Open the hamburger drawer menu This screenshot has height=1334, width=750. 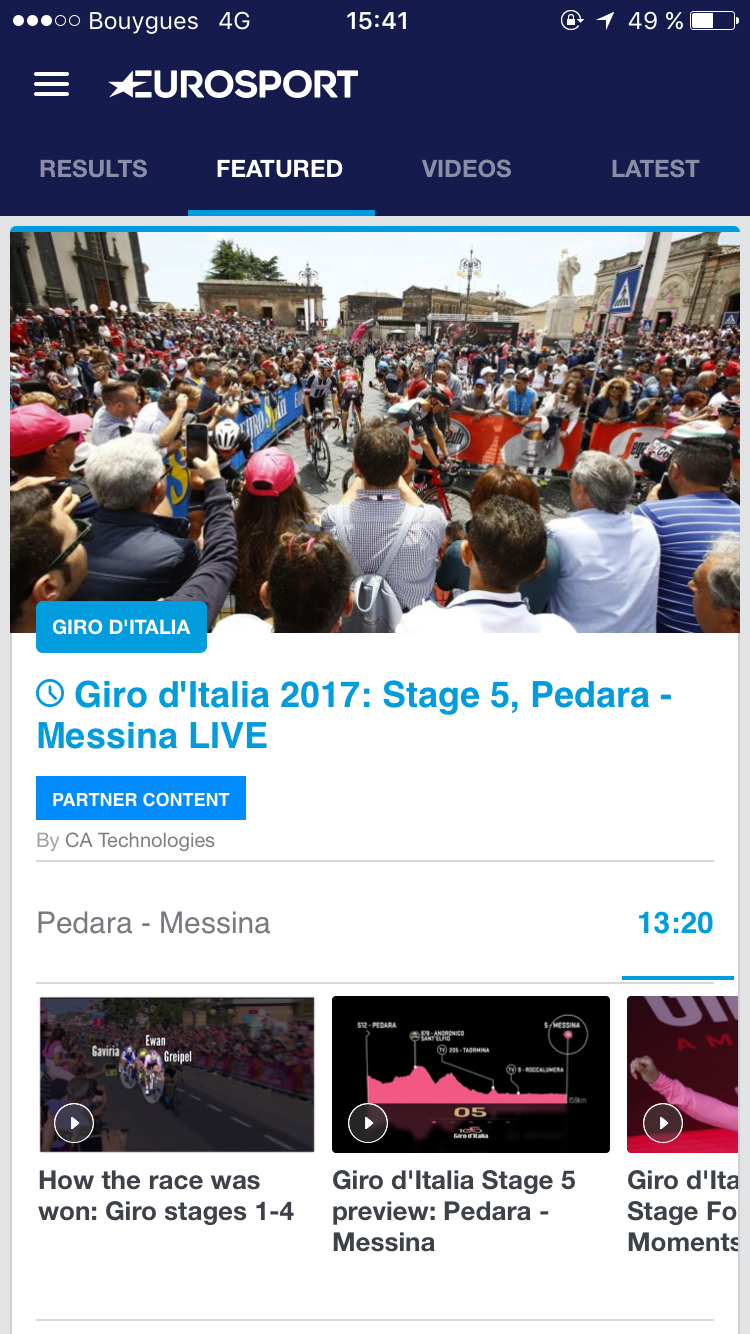tap(52, 85)
